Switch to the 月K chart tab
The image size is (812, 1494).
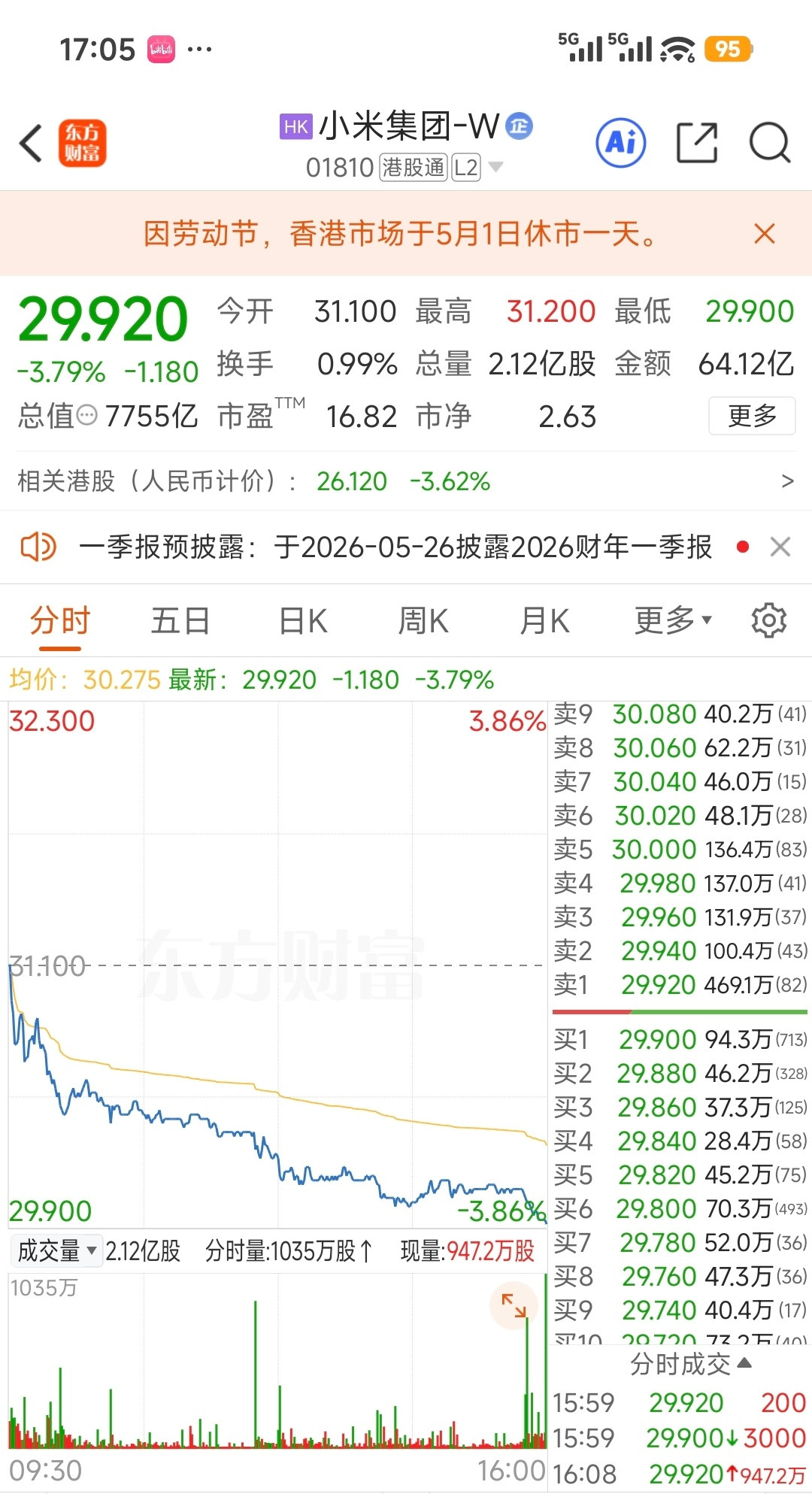[x=544, y=620]
